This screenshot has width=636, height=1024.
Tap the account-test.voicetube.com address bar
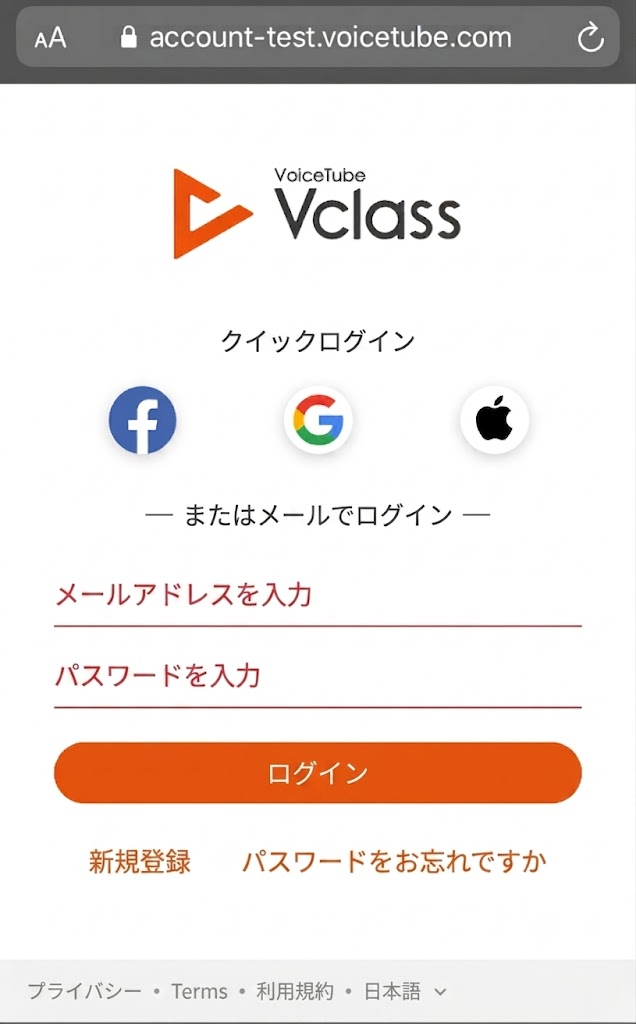pos(317,37)
